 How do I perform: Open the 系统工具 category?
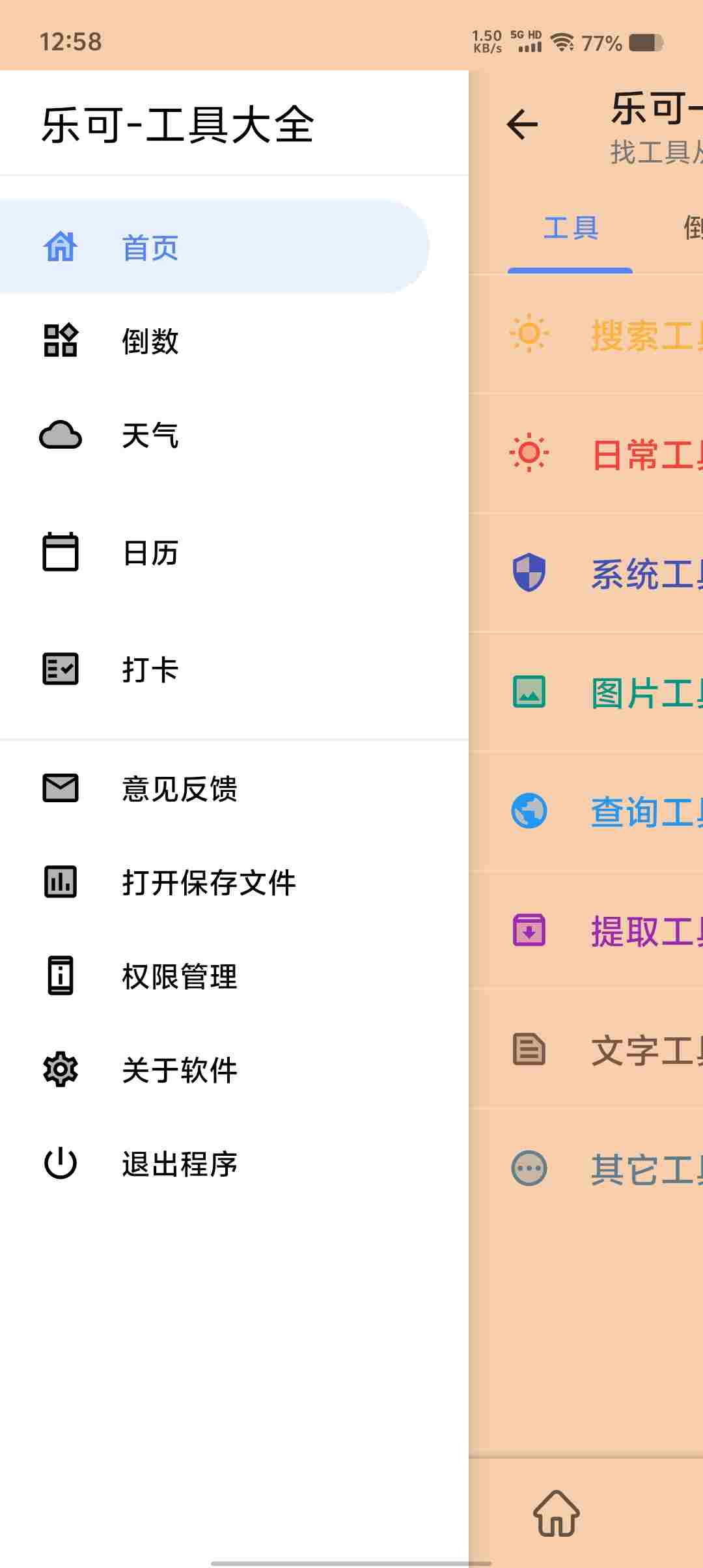586,572
